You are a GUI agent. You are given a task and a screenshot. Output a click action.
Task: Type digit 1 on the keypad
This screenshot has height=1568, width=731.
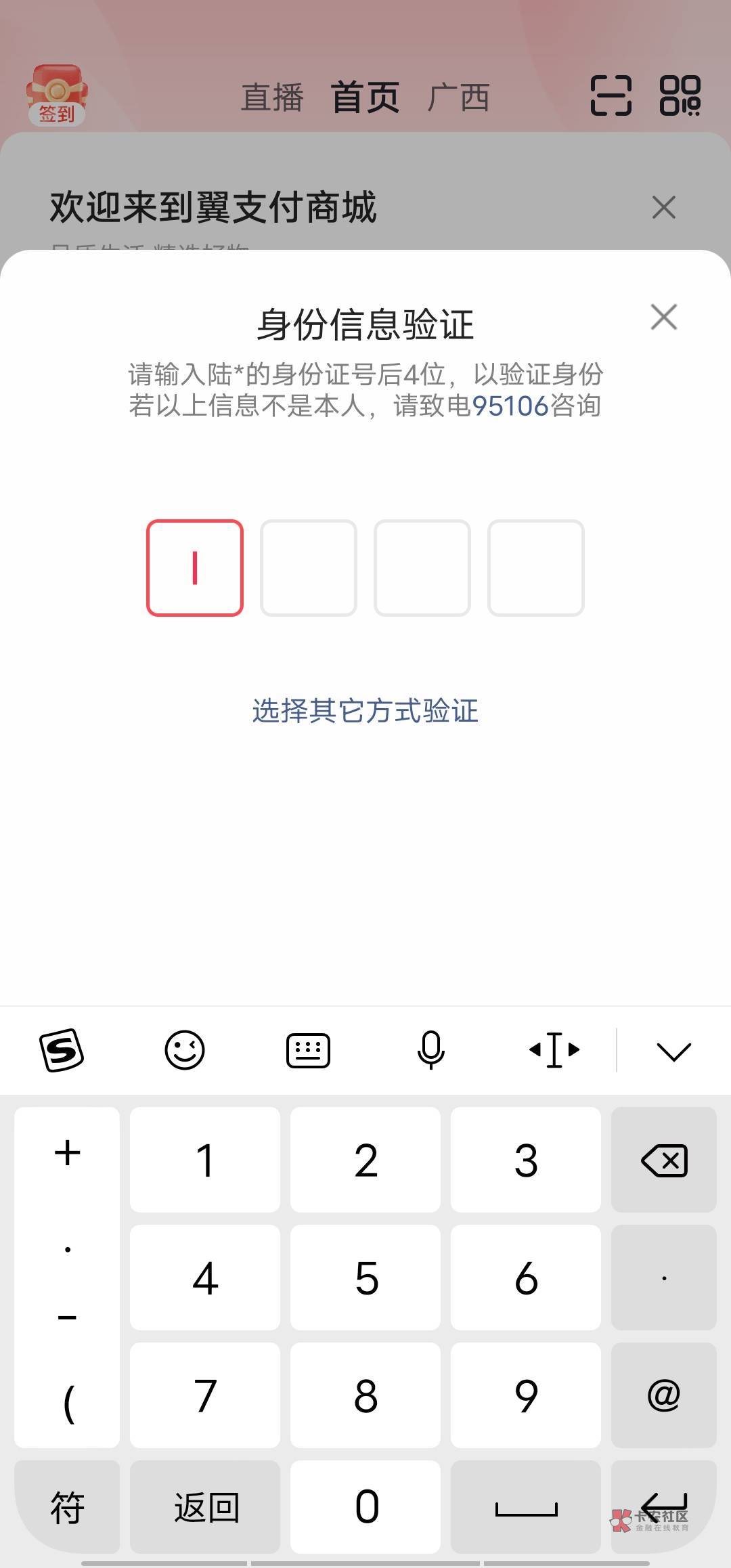pos(205,1160)
